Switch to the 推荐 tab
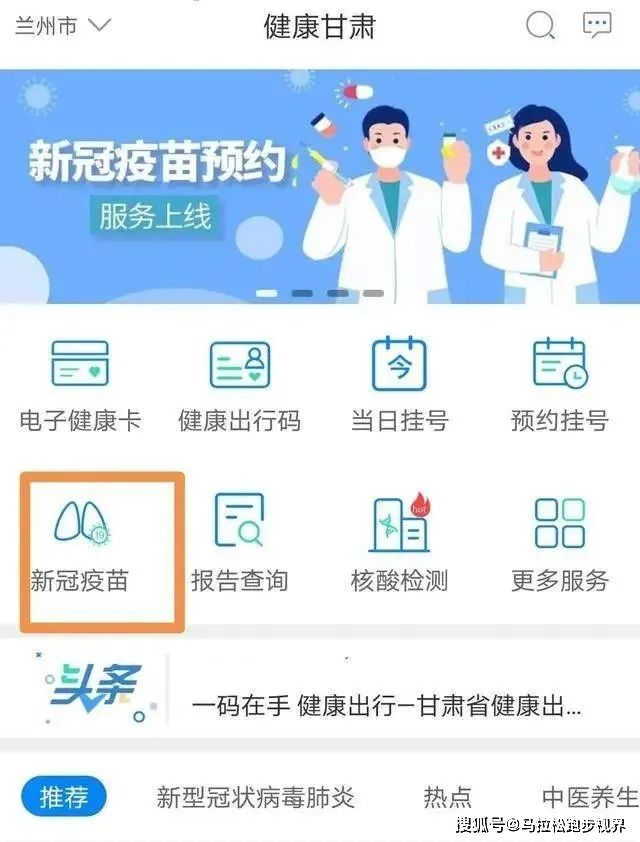Image resolution: width=640 pixels, height=842 pixels. [64, 797]
